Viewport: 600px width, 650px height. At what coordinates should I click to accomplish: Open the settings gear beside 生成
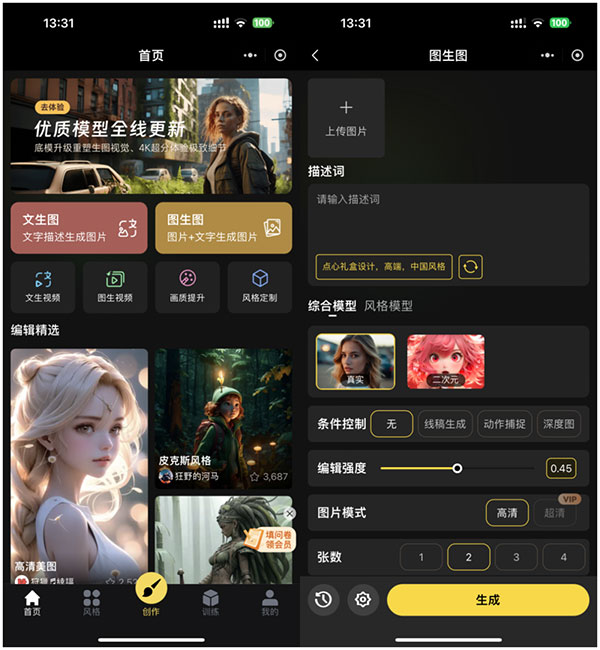[x=363, y=600]
